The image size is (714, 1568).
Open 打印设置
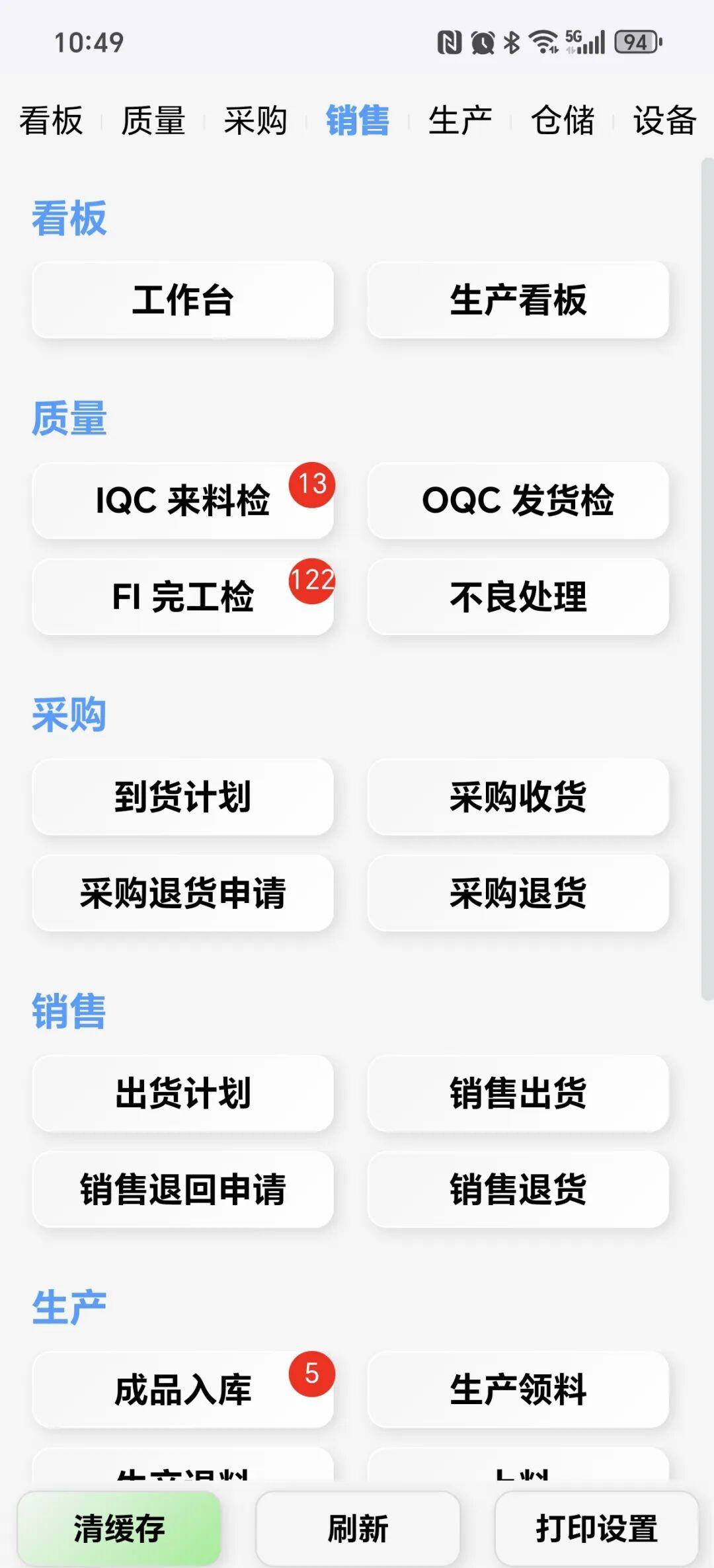tap(596, 1528)
